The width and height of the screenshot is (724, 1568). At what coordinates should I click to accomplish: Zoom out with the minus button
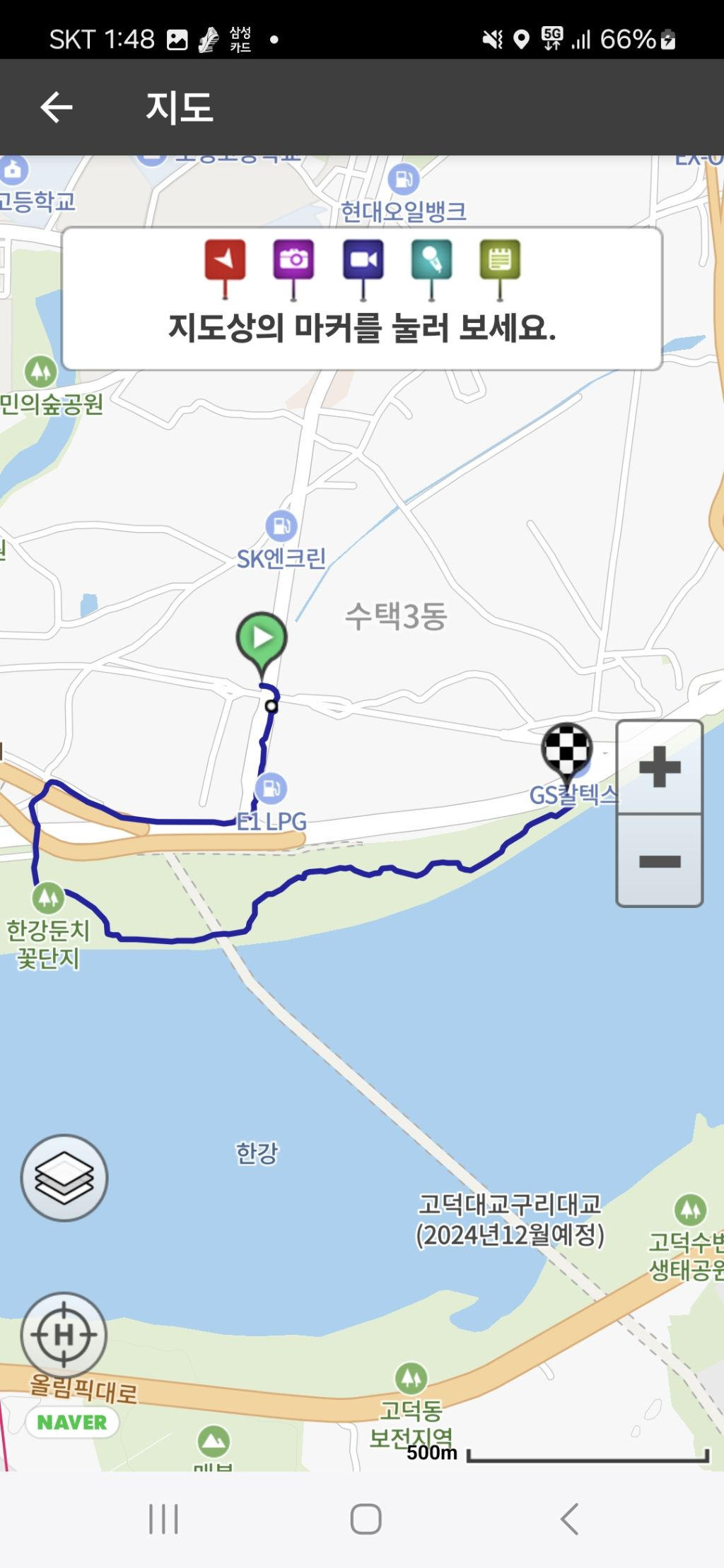click(x=659, y=861)
